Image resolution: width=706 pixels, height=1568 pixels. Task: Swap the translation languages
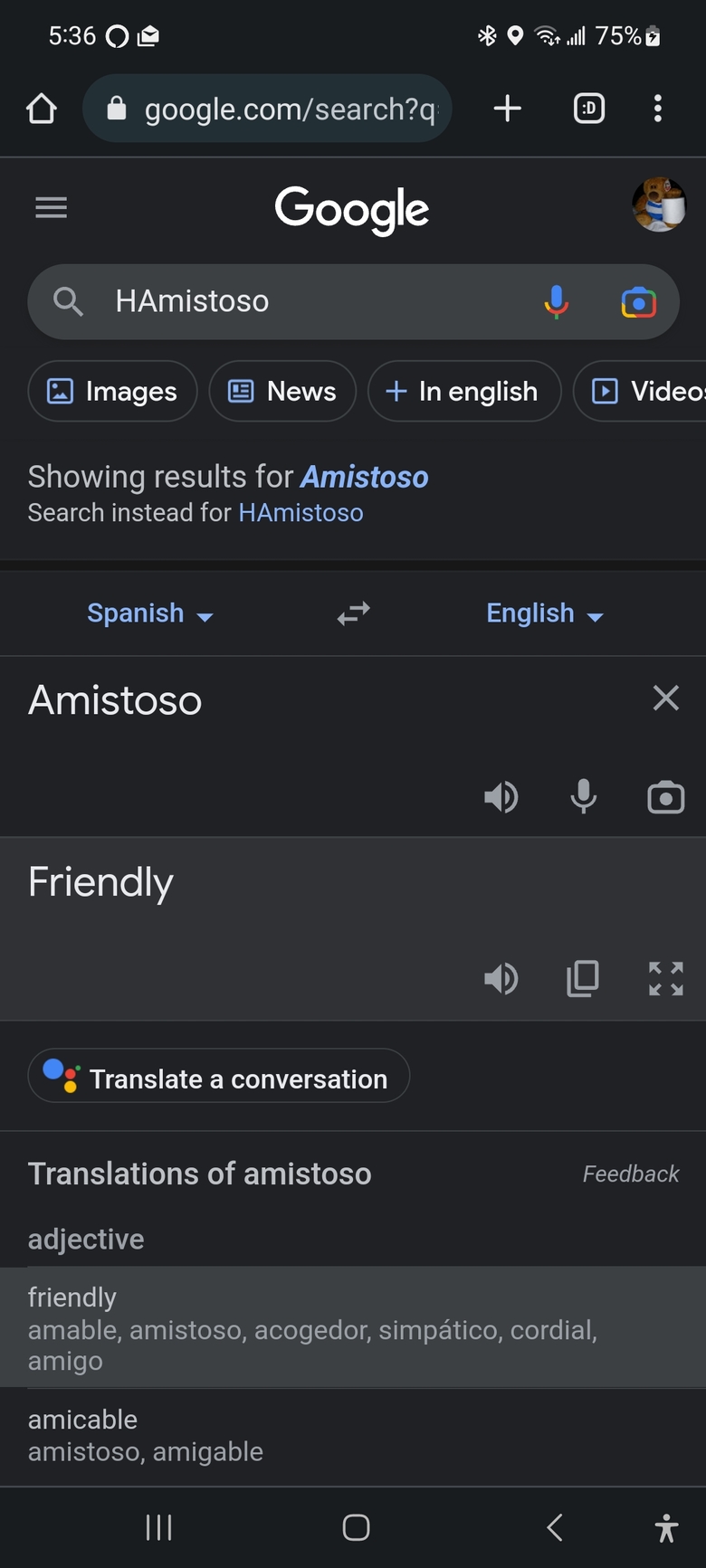pyautogui.click(x=354, y=613)
